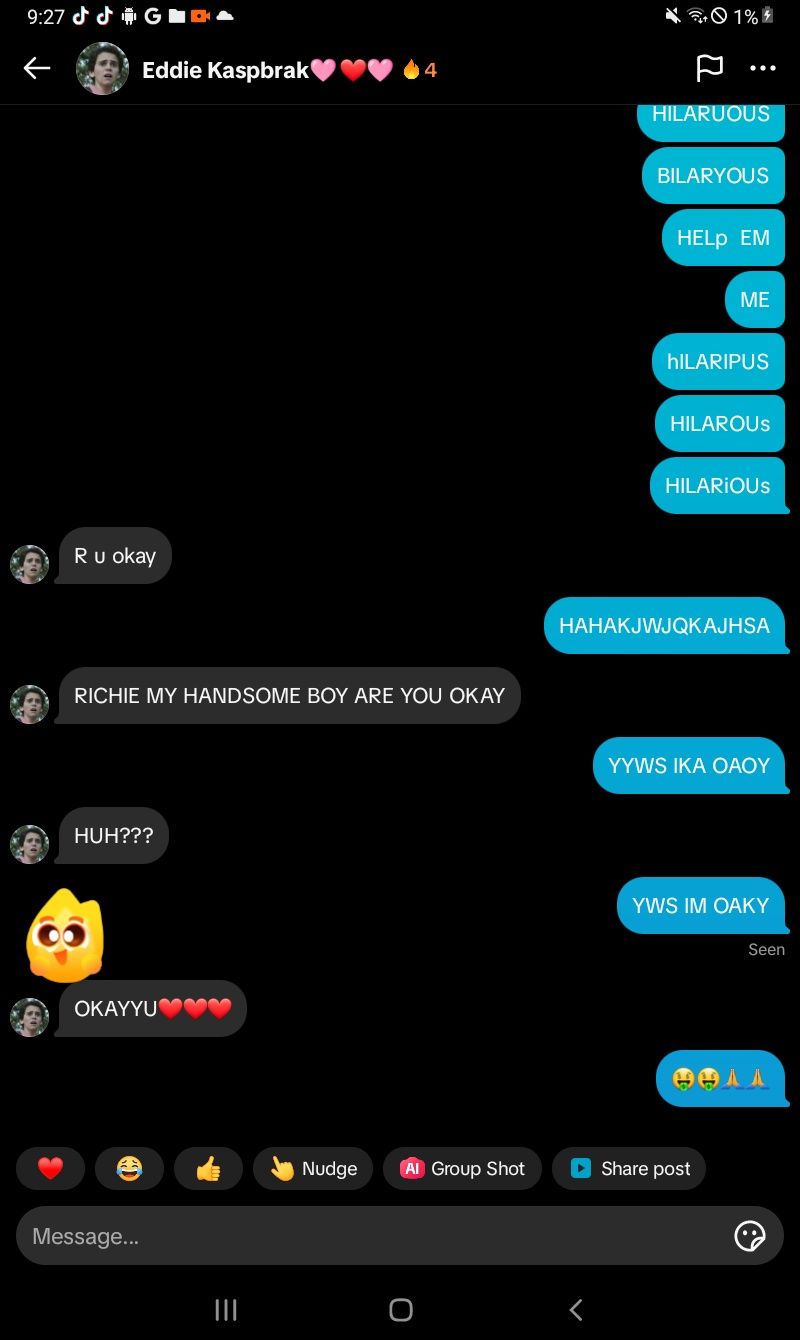800x1340 pixels.
Task: Go back from the Eddie Kaspbrak chat
Action: [37, 68]
